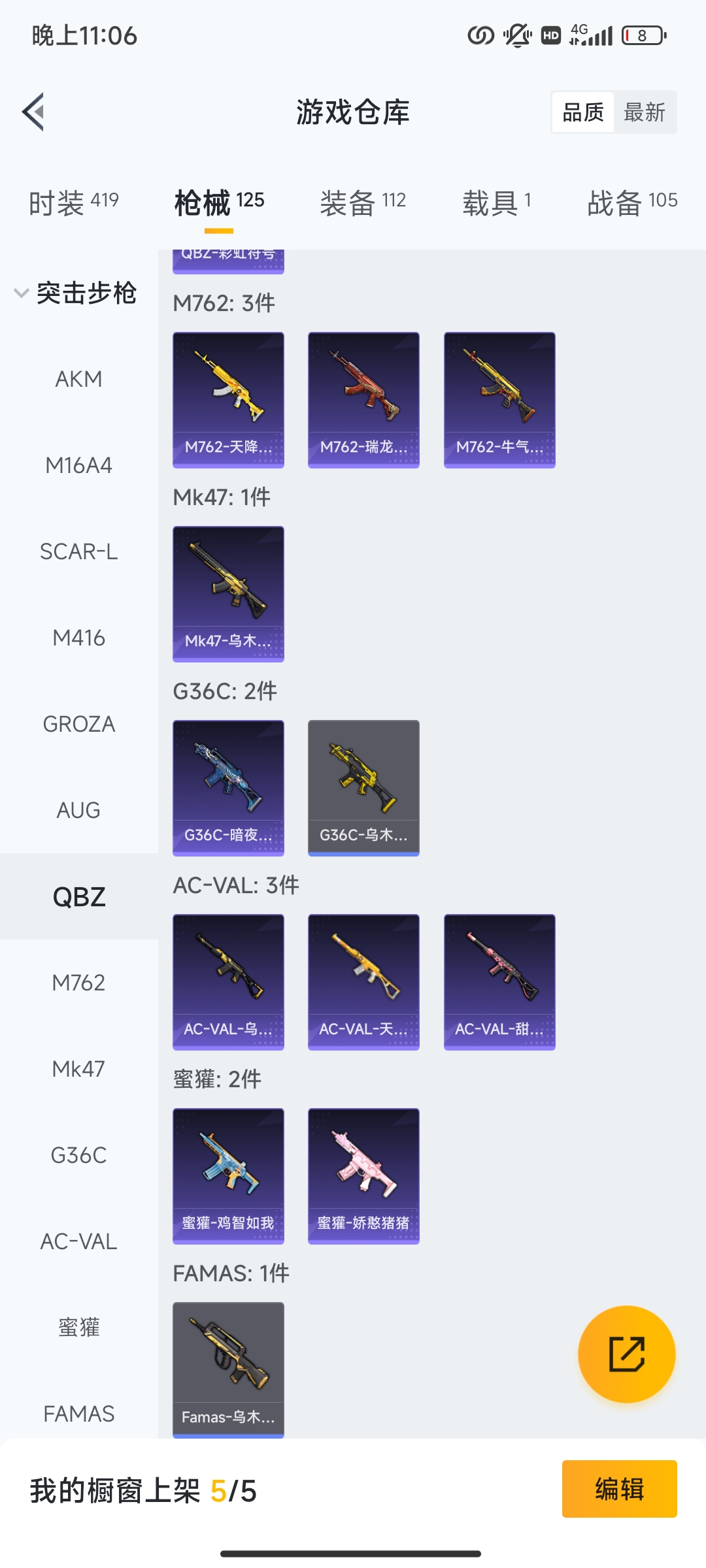Open the M762-瑞龙 skin tile

[363, 399]
